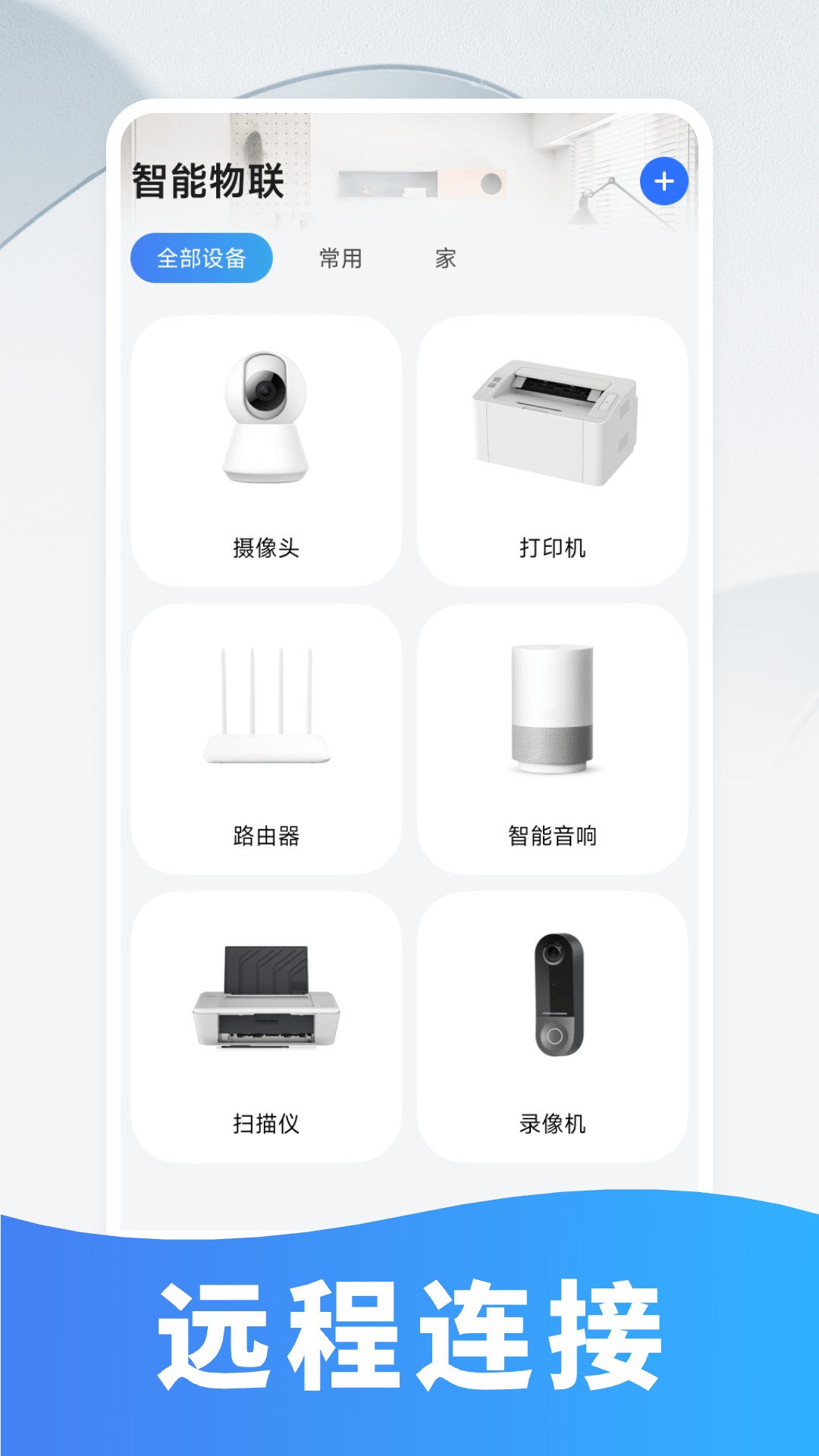This screenshot has height=1456, width=819.
Task: Select the 全部设备 tab
Action: [x=202, y=259]
